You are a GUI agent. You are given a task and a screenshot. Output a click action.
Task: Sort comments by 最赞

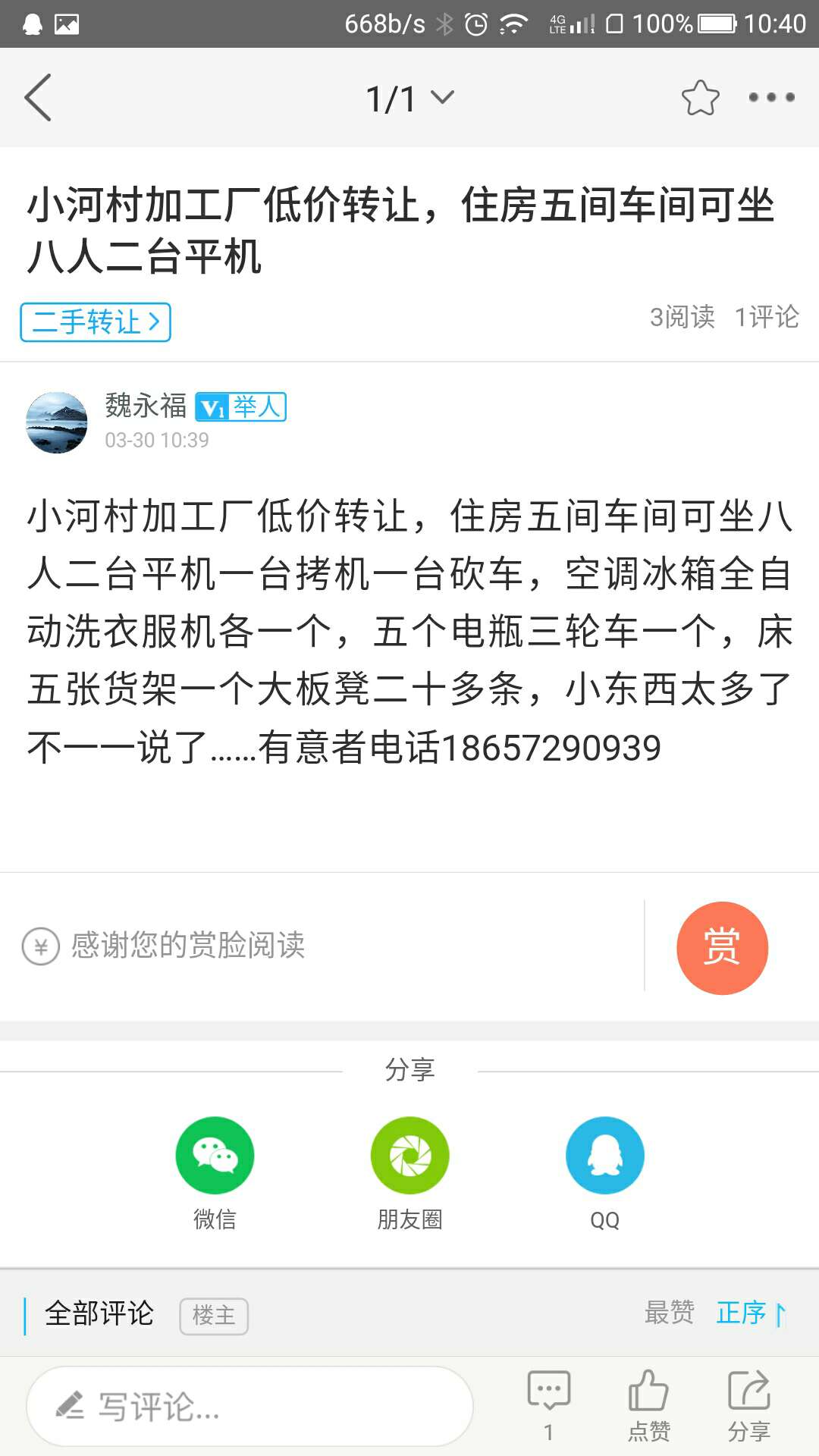(x=669, y=1313)
